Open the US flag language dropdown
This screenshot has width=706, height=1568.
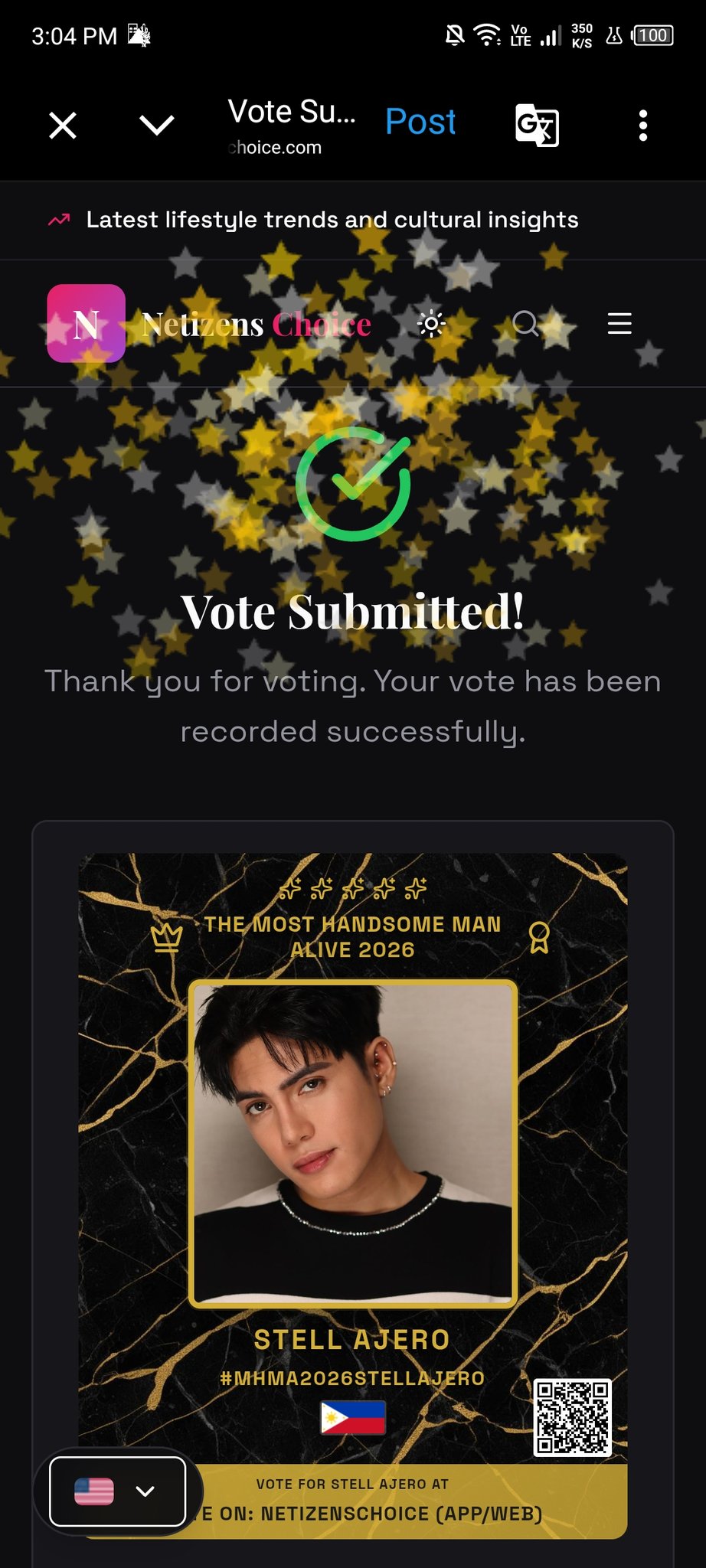click(x=117, y=1491)
